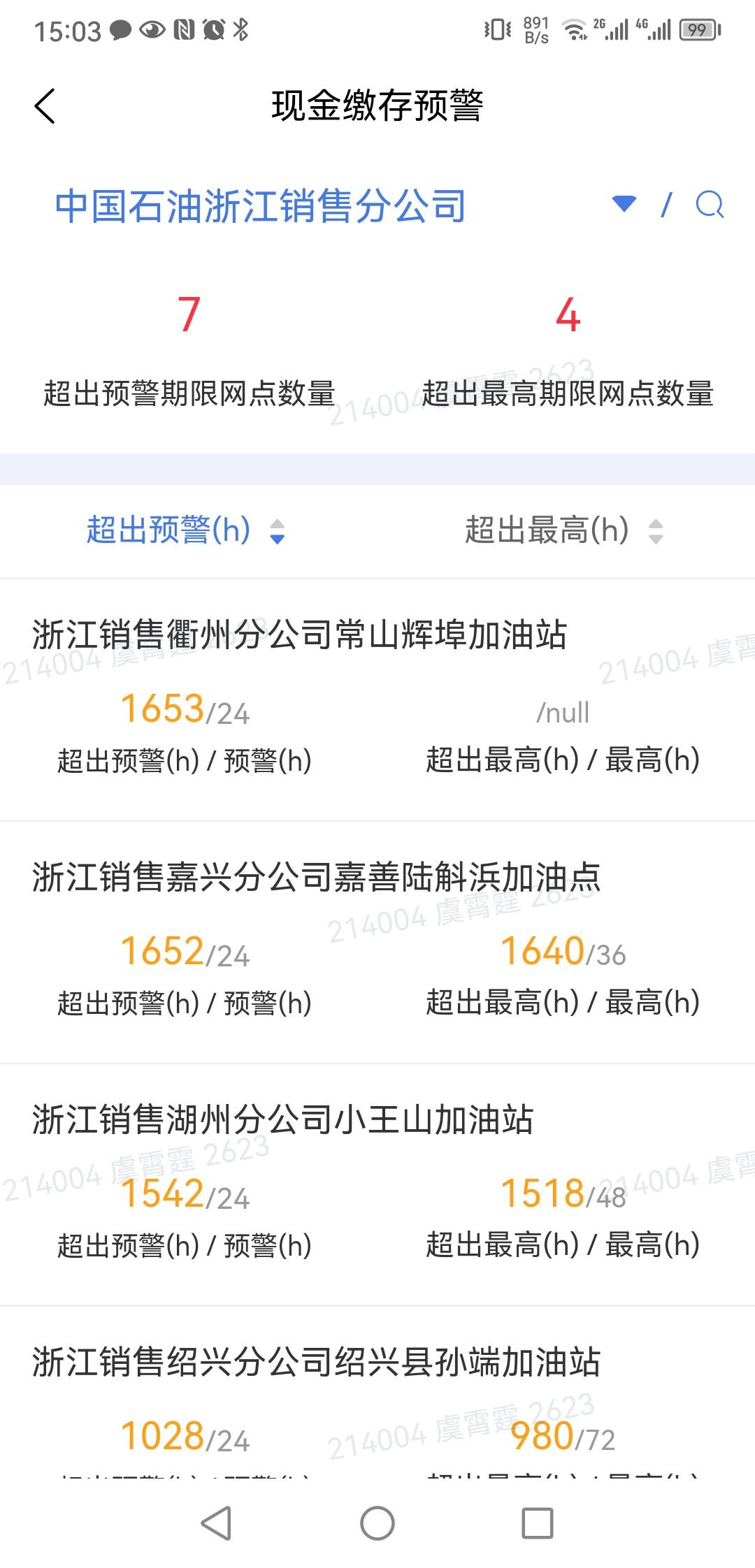Open 浙江销售绍兴分公司绍兴县孙端加油站 entry
Image resolution: width=755 pixels, height=1568 pixels.
coord(316,1362)
